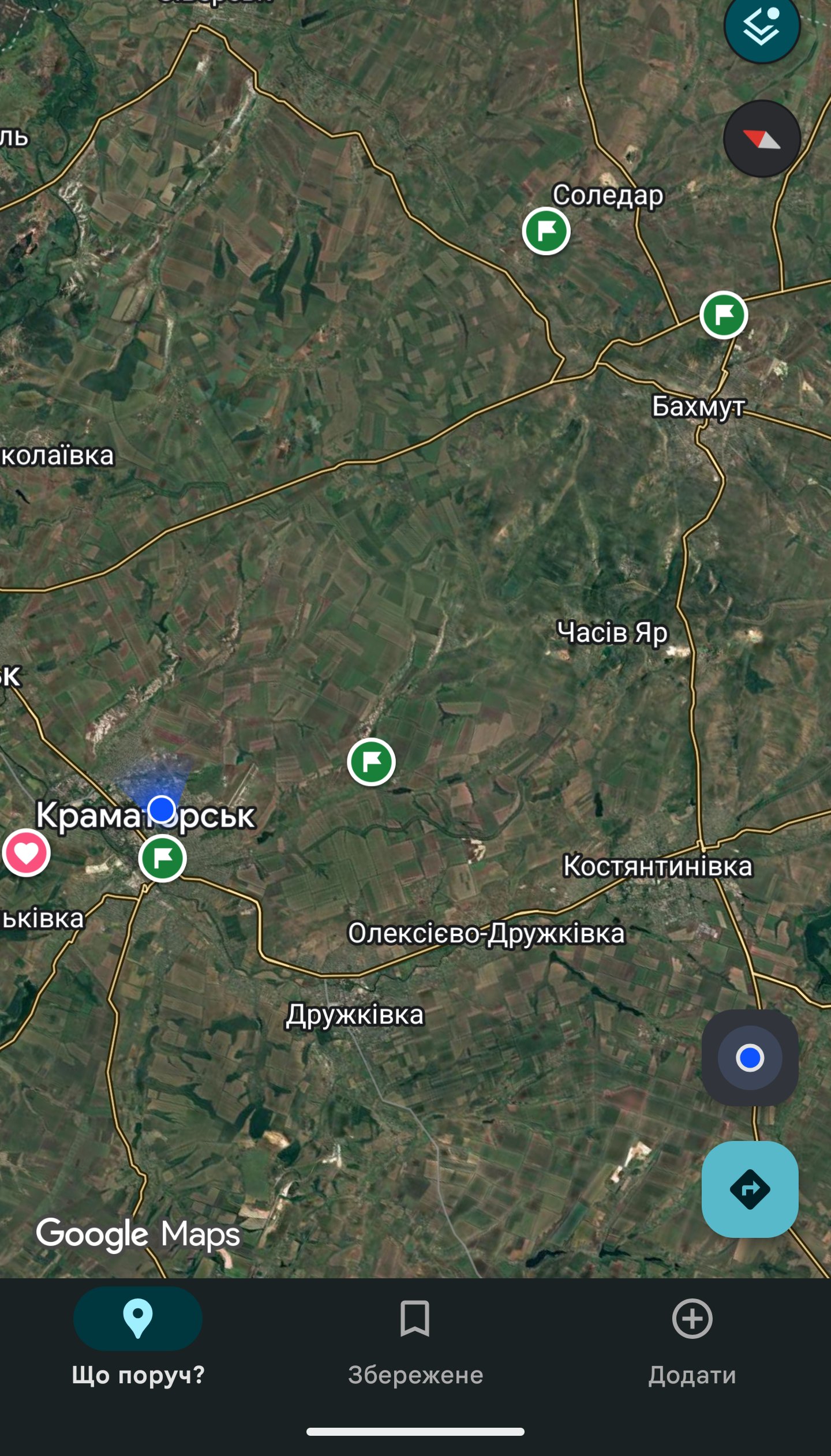Open directions with the blue arrow button
The width and height of the screenshot is (831, 1456).
pos(750,1189)
